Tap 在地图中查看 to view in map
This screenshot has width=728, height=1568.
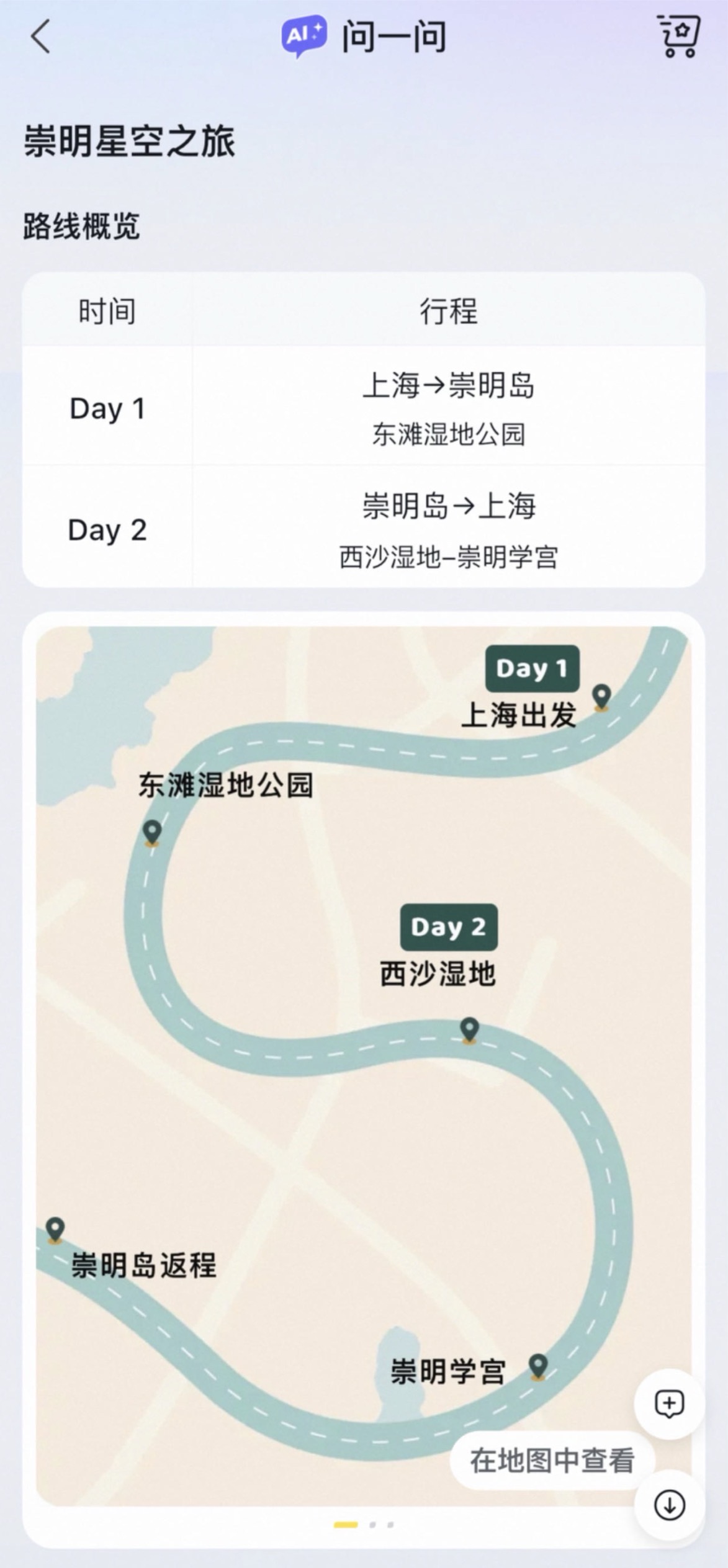552,1460
